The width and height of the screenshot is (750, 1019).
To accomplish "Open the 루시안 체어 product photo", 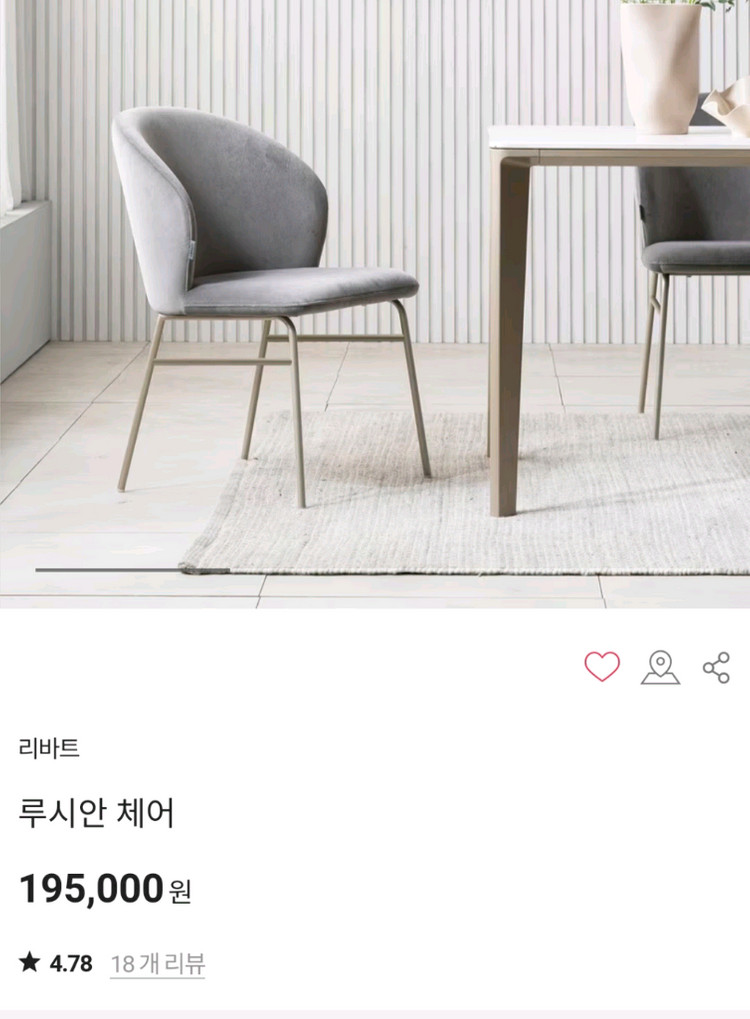I will (375, 300).
